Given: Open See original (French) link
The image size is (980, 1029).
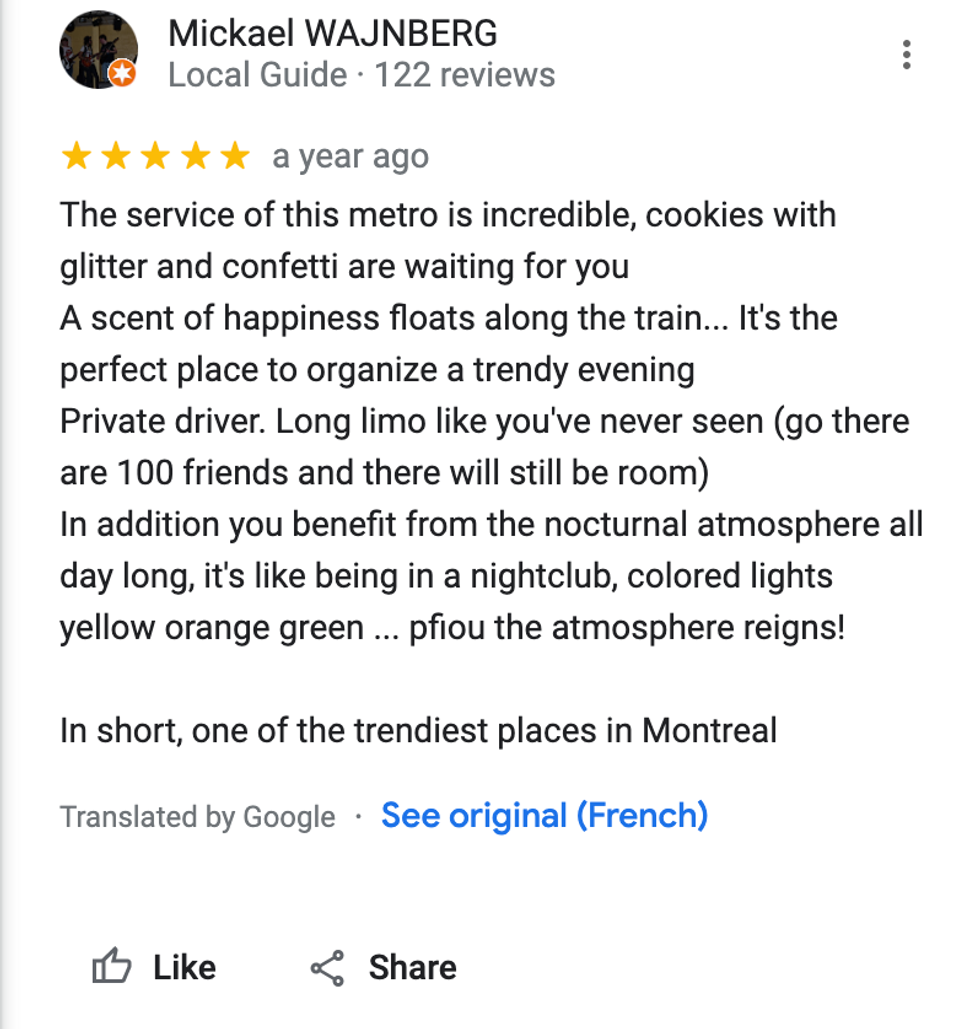Looking at the screenshot, I should [x=545, y=815].
